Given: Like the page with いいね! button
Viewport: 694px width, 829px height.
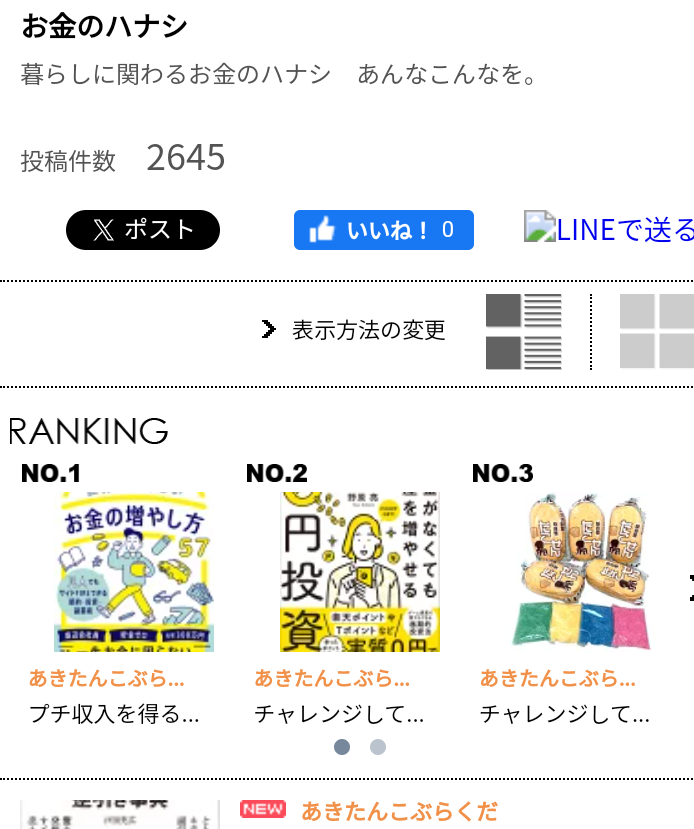Looking at the screenshot, I should 383,230.
